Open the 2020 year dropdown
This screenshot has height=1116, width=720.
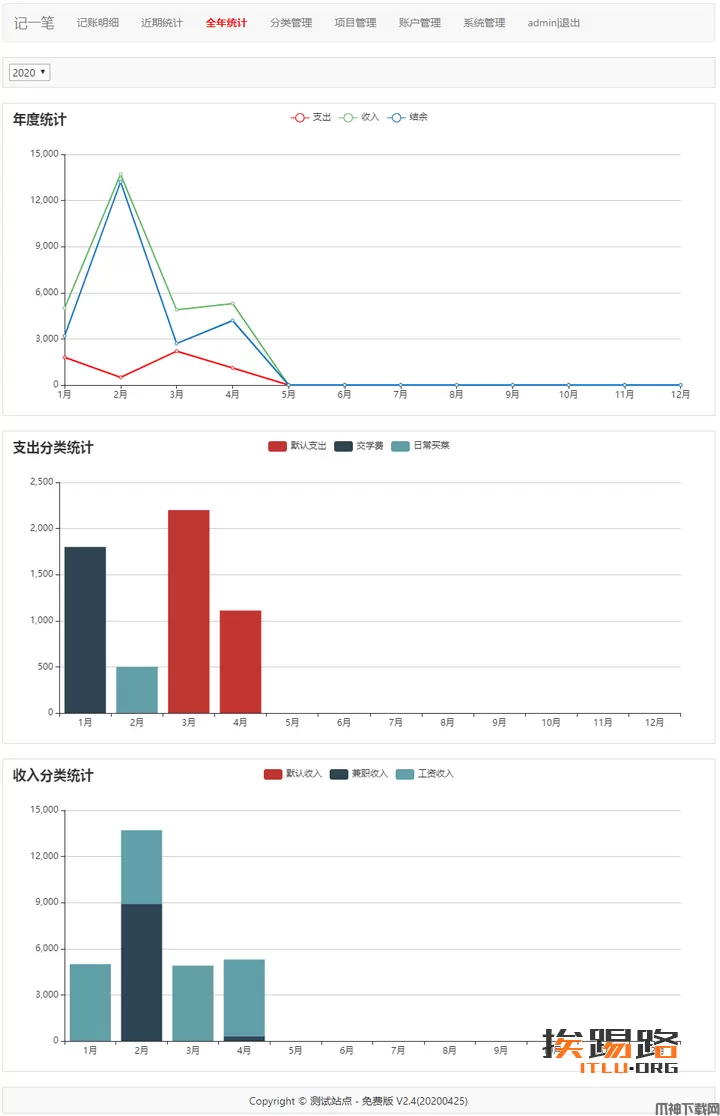tap(29, 73)
